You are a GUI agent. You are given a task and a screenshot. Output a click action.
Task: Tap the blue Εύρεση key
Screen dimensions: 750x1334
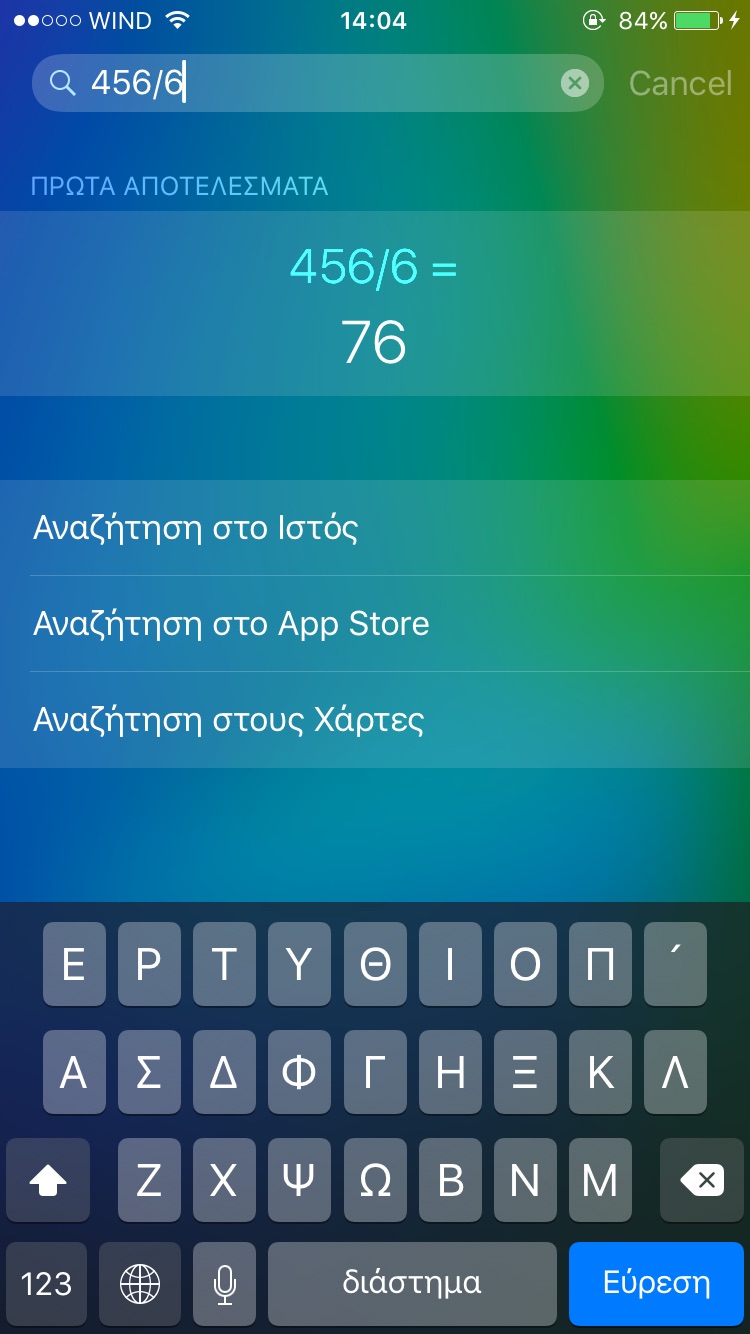656,1283
